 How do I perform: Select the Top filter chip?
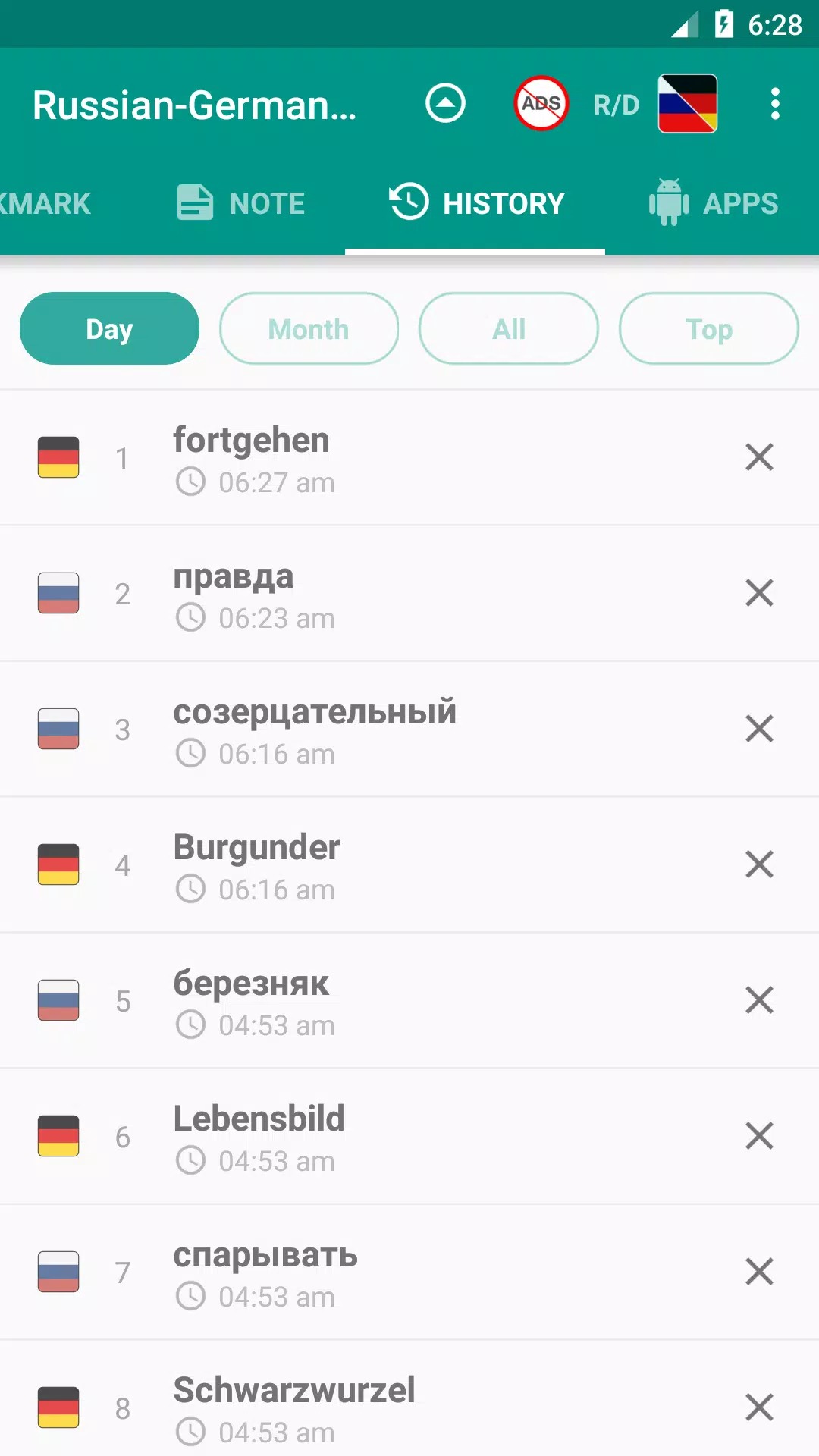point(709,329)
